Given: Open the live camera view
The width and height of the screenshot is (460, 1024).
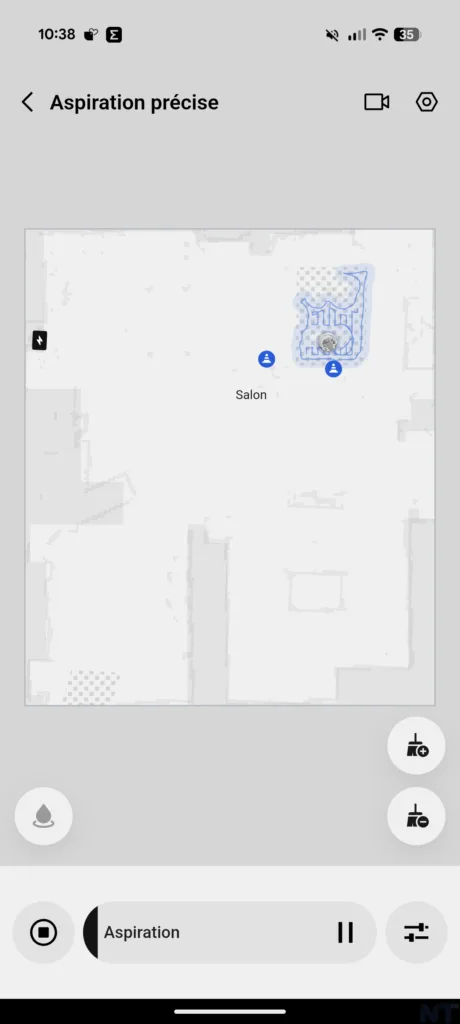Looking at the screenshot, I should [x=376, y=102].
